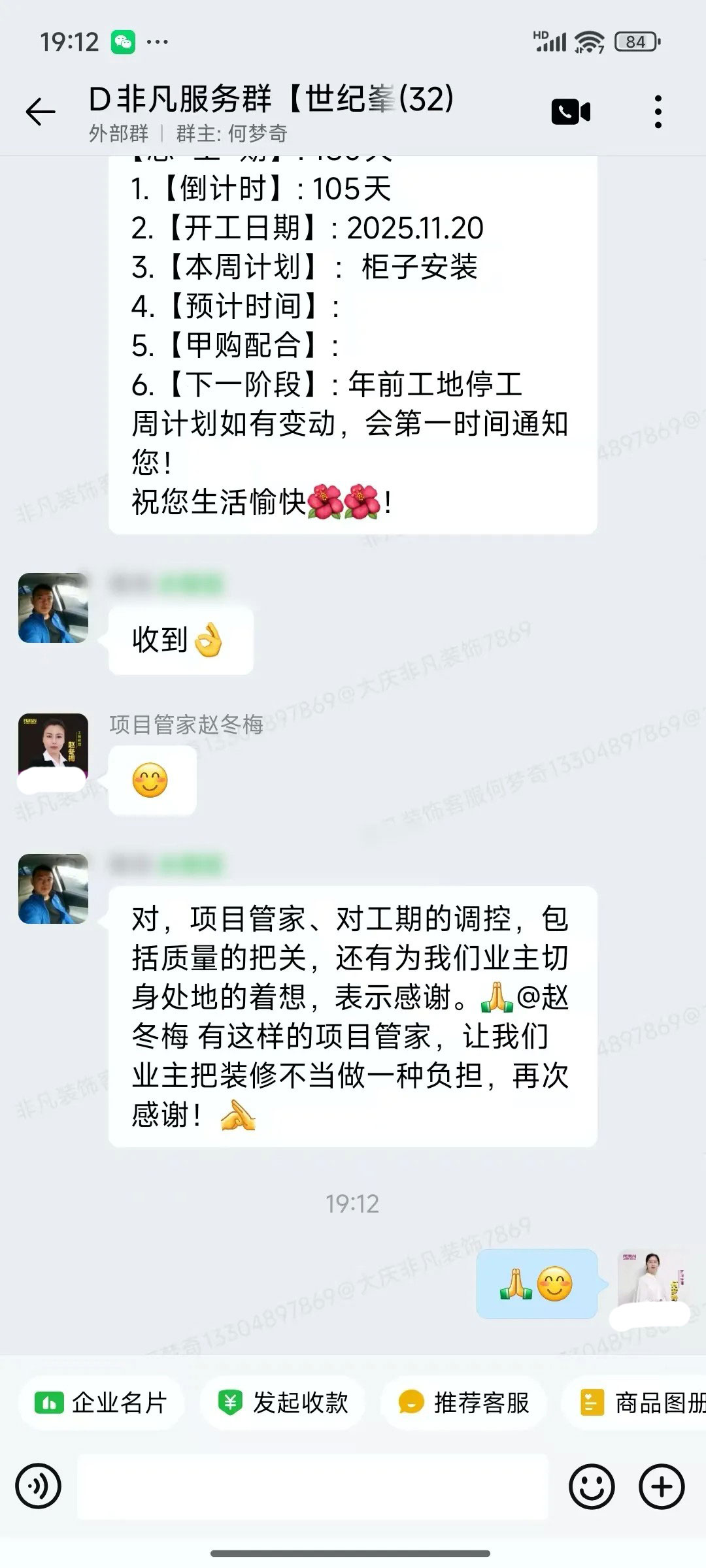Open my own avatar beside the emoji reply
The height and width of the screenshot is (1568, 706).
point(652,1282)
